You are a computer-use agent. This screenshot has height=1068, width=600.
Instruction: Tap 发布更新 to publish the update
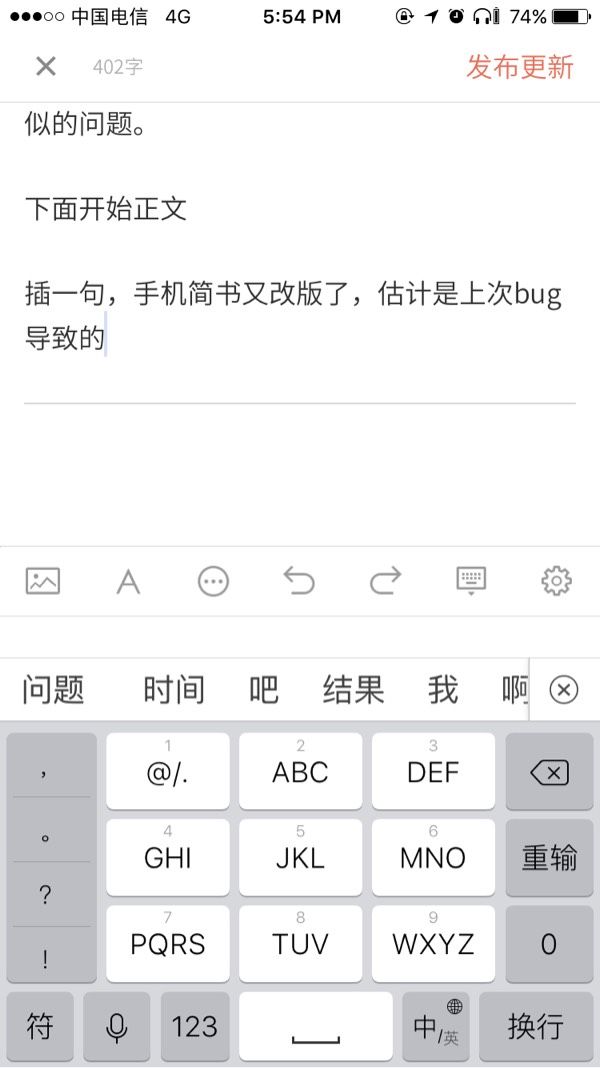coord(520,67)
